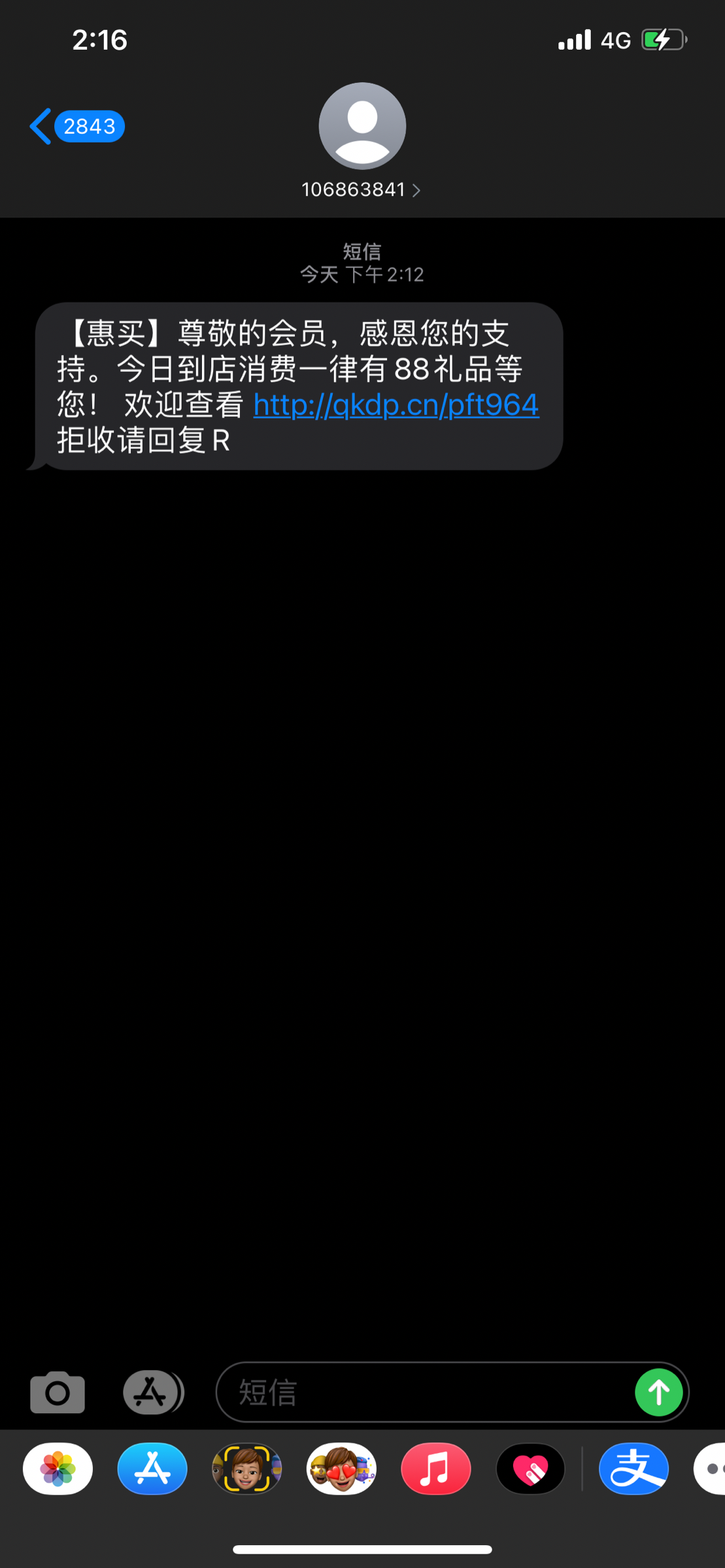Open the 短信 conversation timestamp header

tap(362, 263)
